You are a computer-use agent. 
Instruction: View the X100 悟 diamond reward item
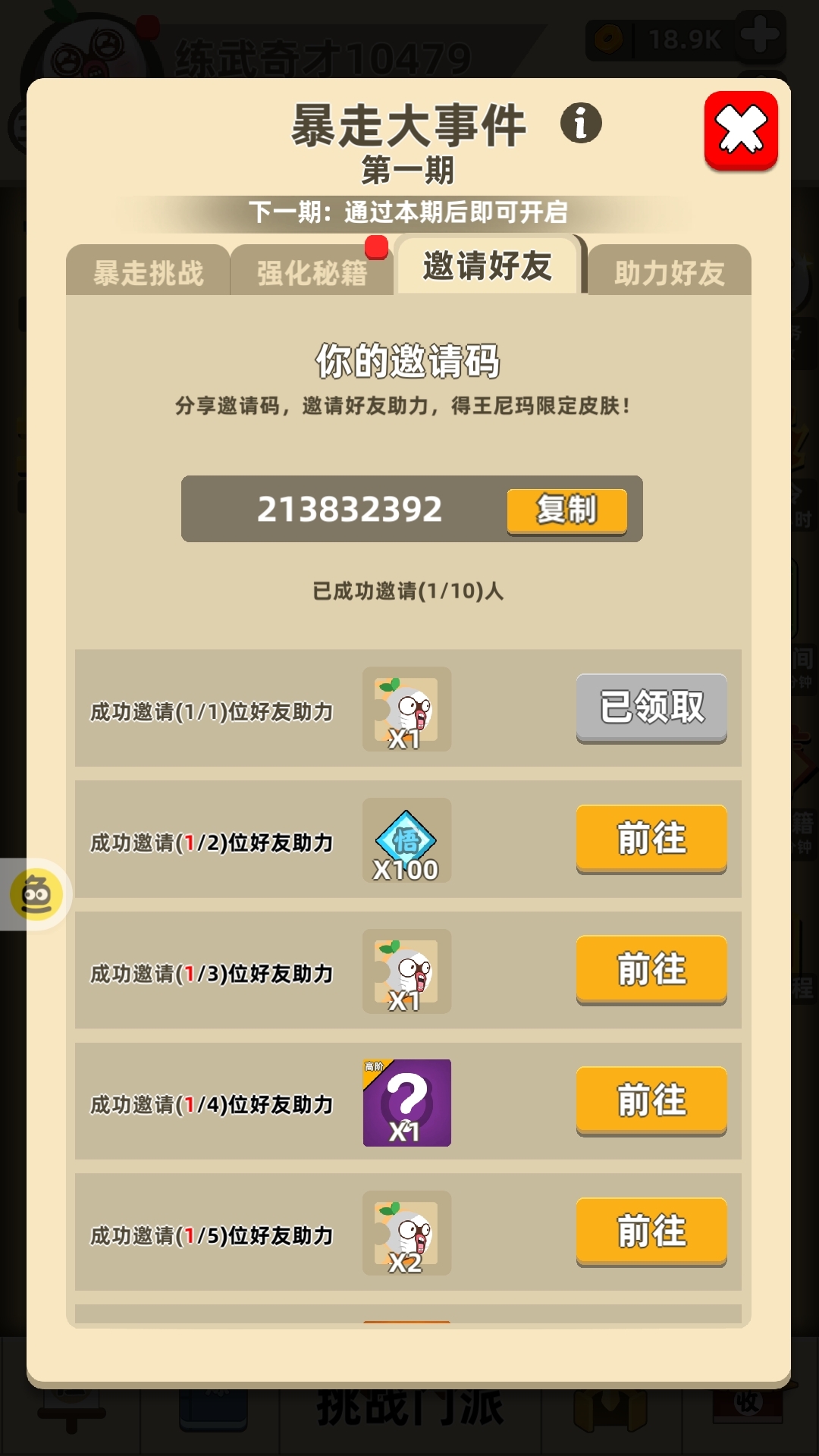pos(406,840)
